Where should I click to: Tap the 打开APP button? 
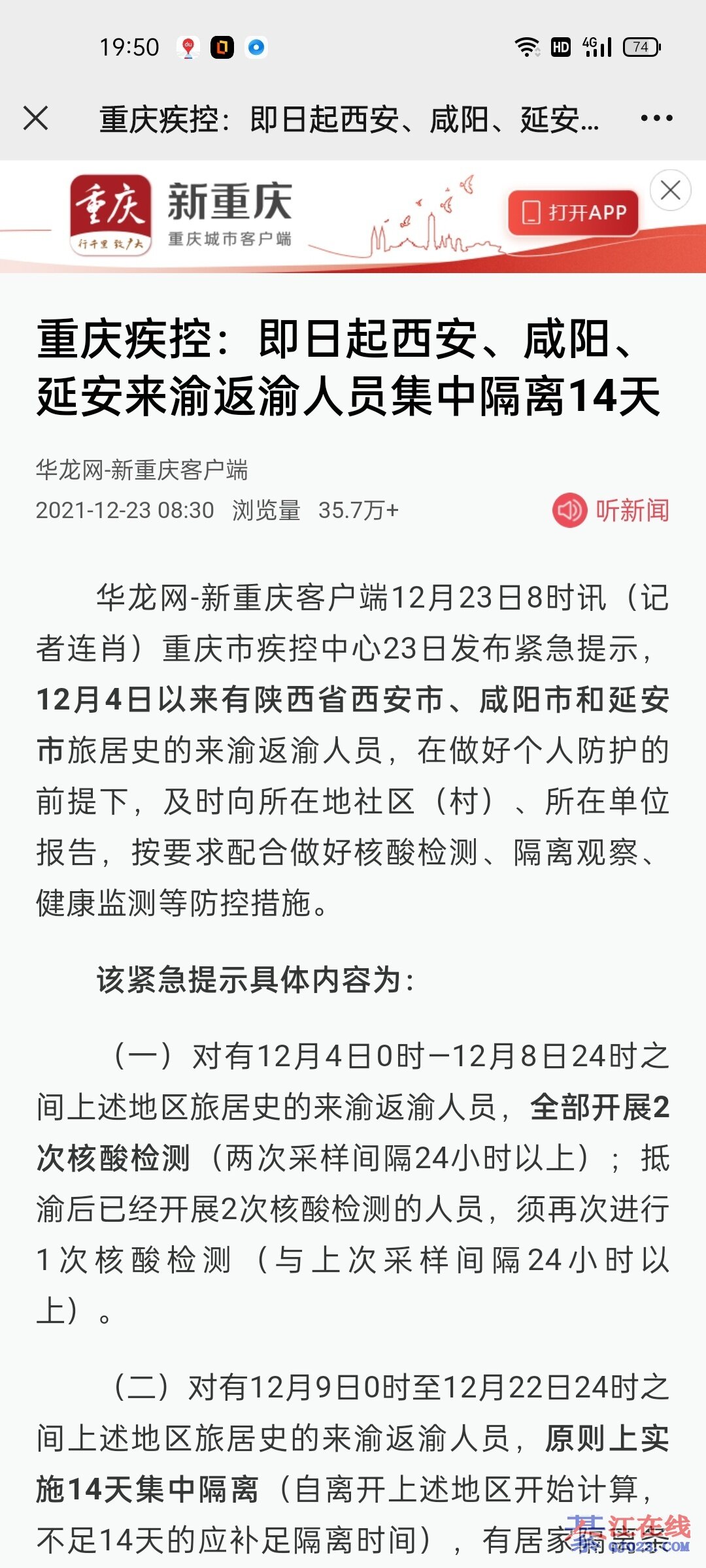pyautogui.click(x=573, y=212)
